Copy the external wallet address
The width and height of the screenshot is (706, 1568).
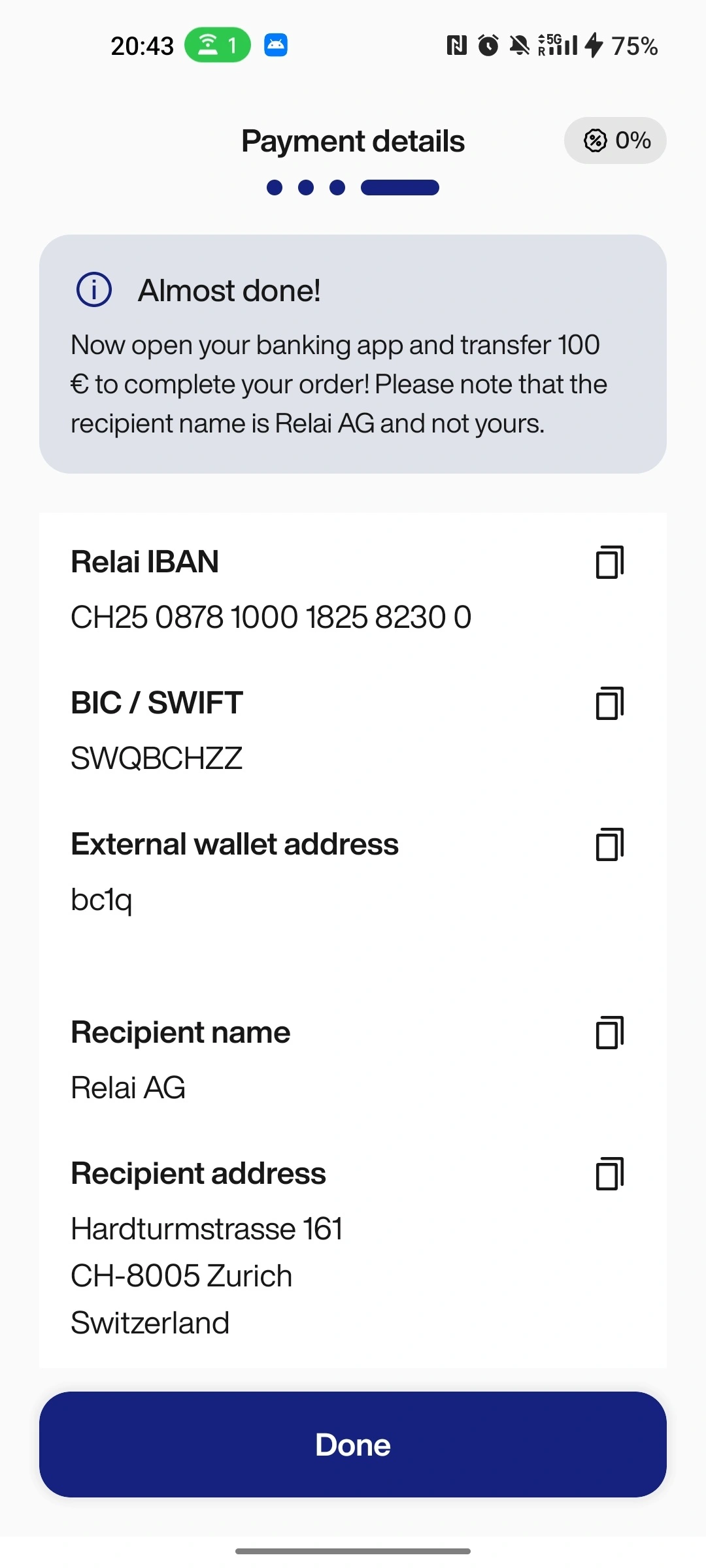(609, 845)
